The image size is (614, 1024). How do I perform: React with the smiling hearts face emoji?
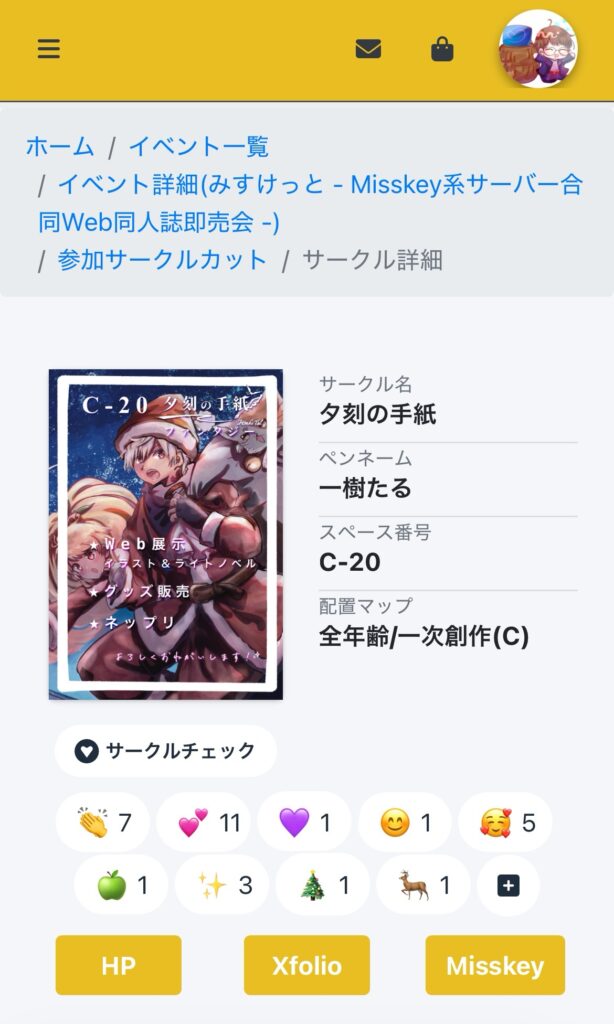click(505, 823)
